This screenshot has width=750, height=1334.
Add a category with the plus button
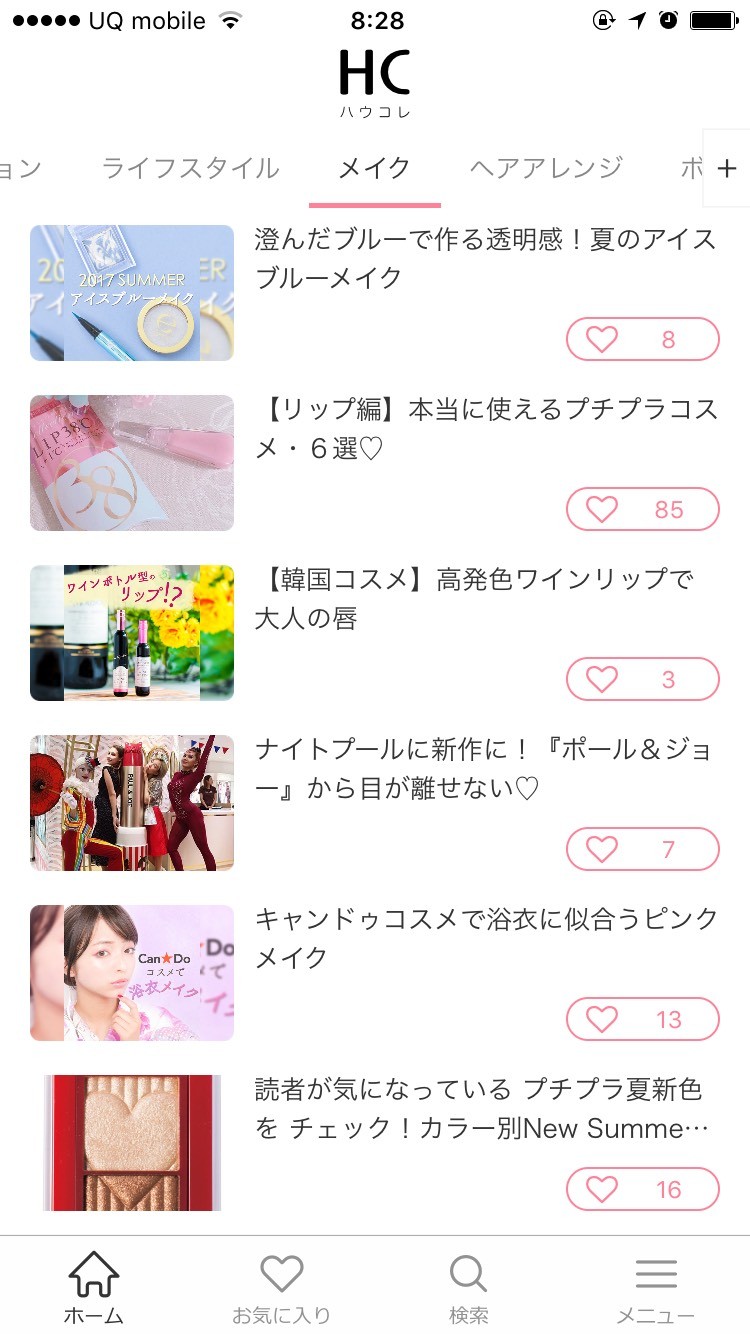[727, 168]
